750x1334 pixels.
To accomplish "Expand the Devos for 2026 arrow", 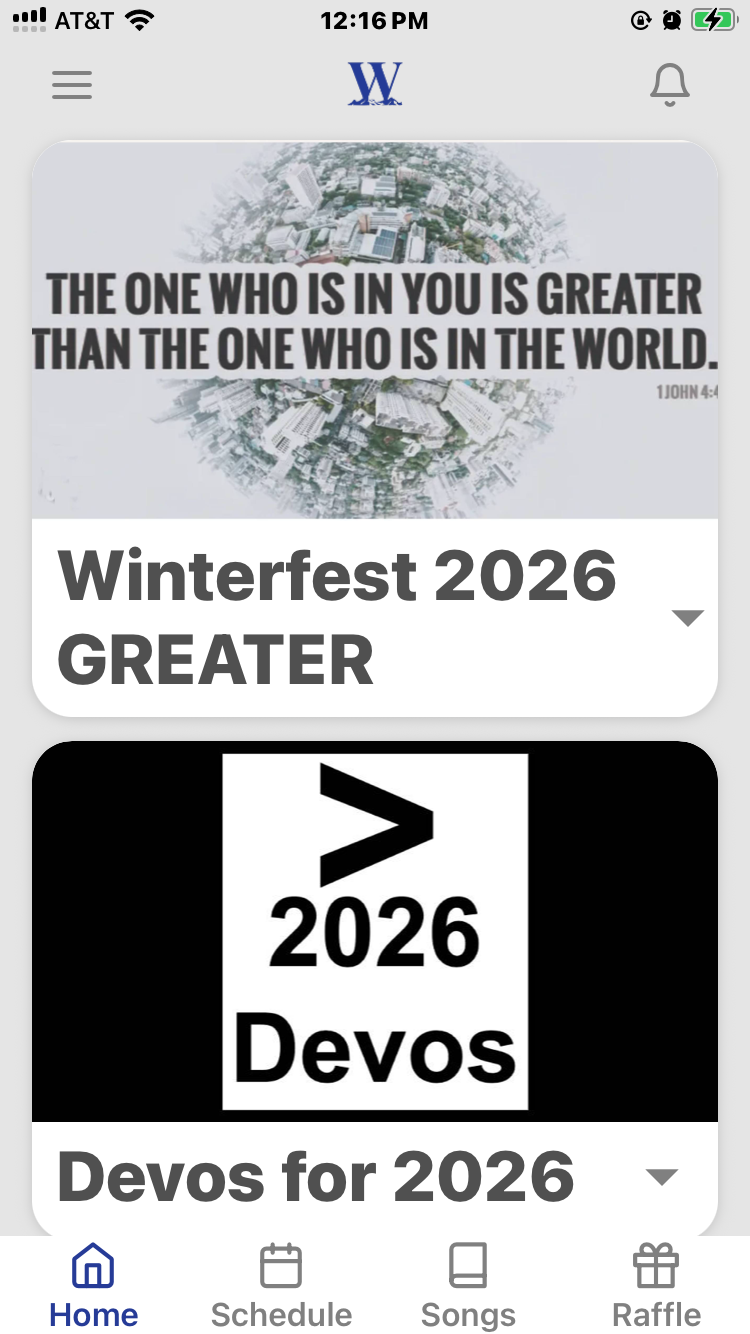I will click(x=662, y=1177).
